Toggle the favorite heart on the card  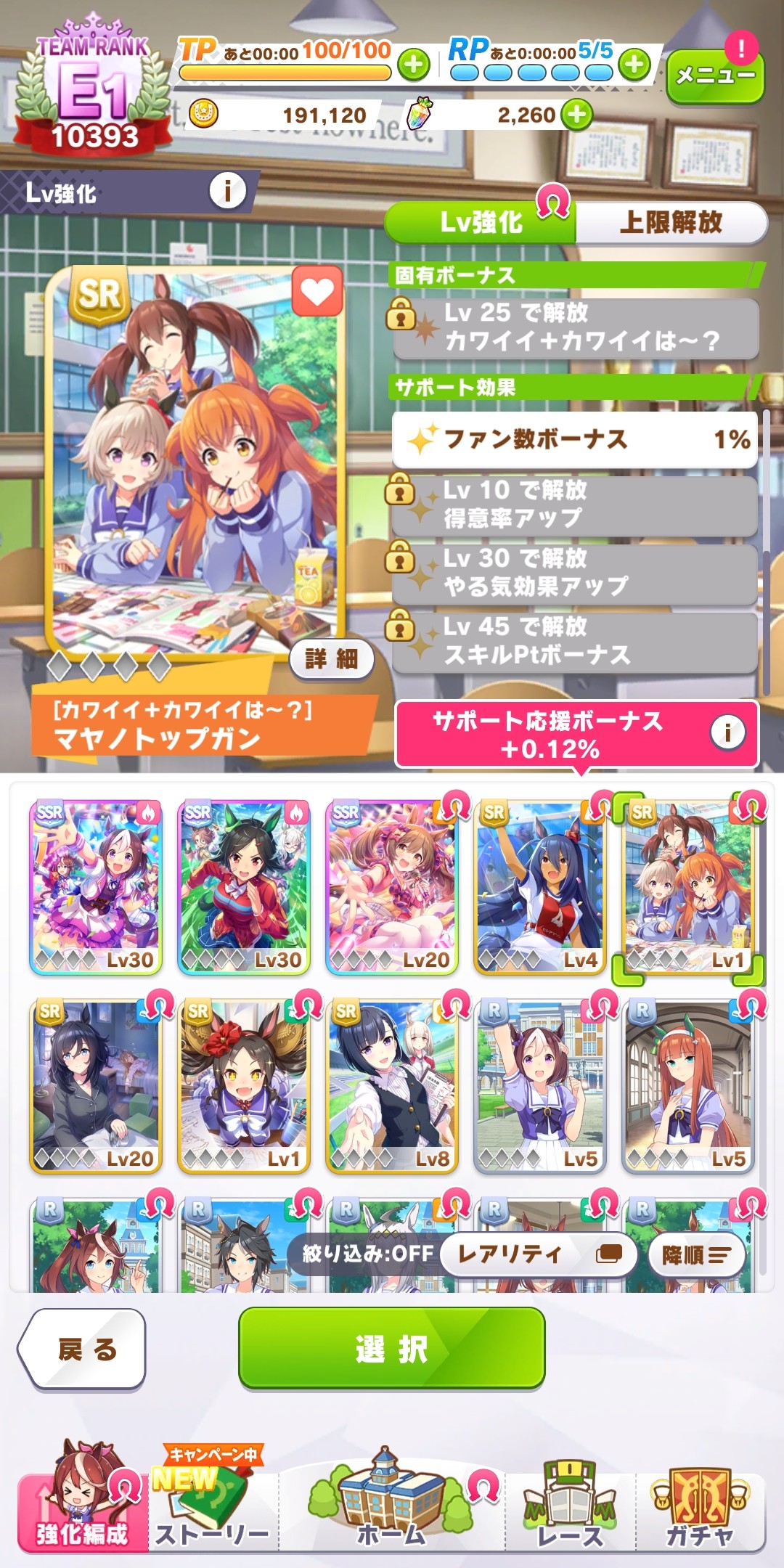pos(317,291)
